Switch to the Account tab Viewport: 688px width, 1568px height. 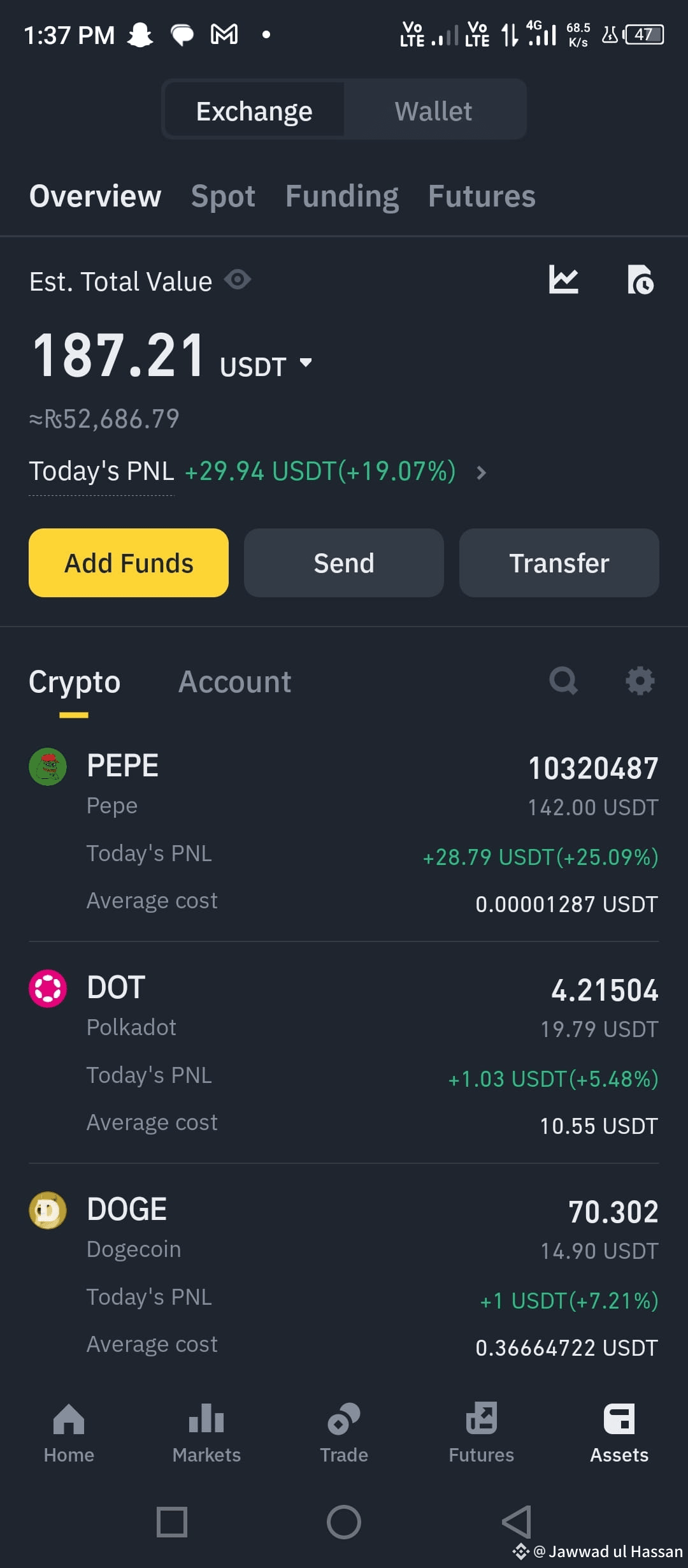234,681
